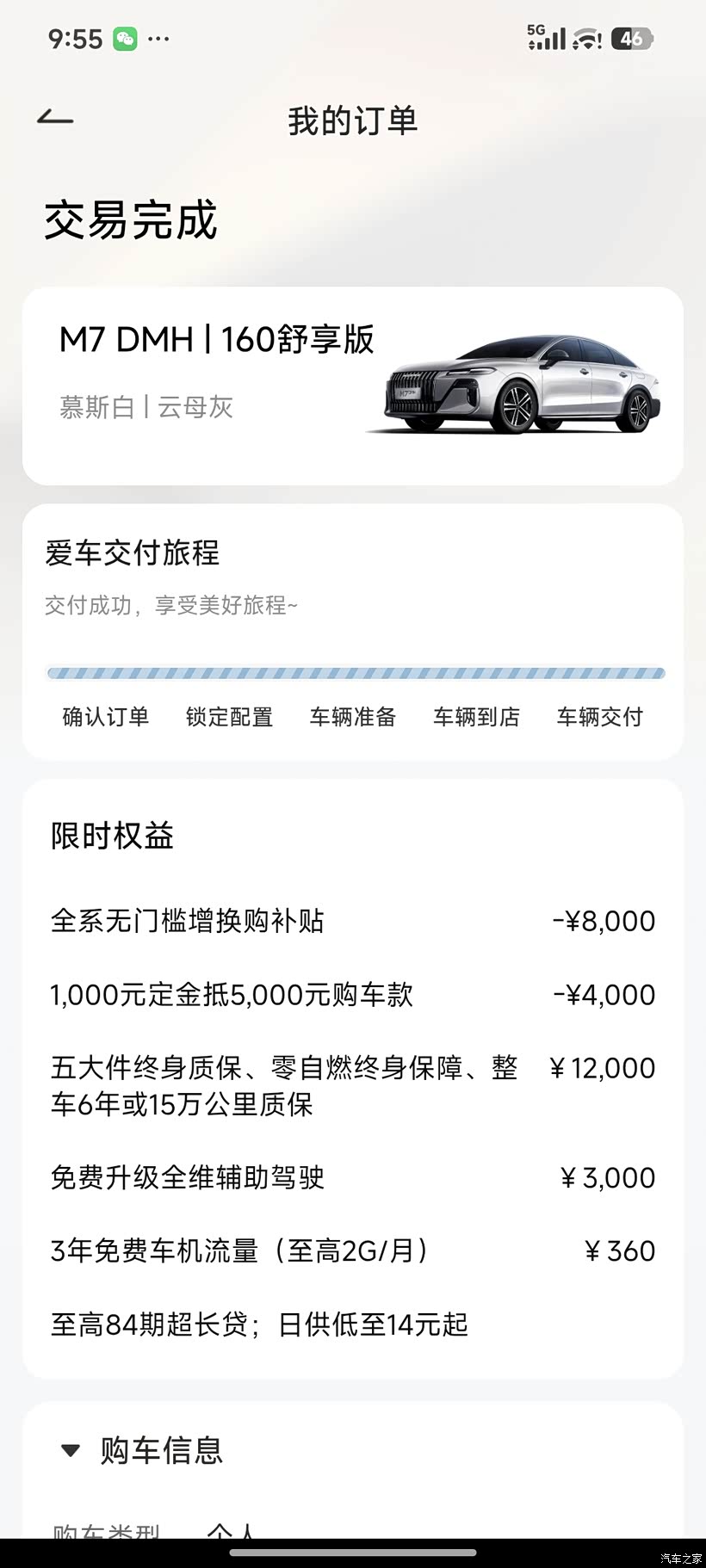Go back using the top-left arrow
Viewport: 706px width, 1568px height.
pyautogui.click(x=55, y=119)
